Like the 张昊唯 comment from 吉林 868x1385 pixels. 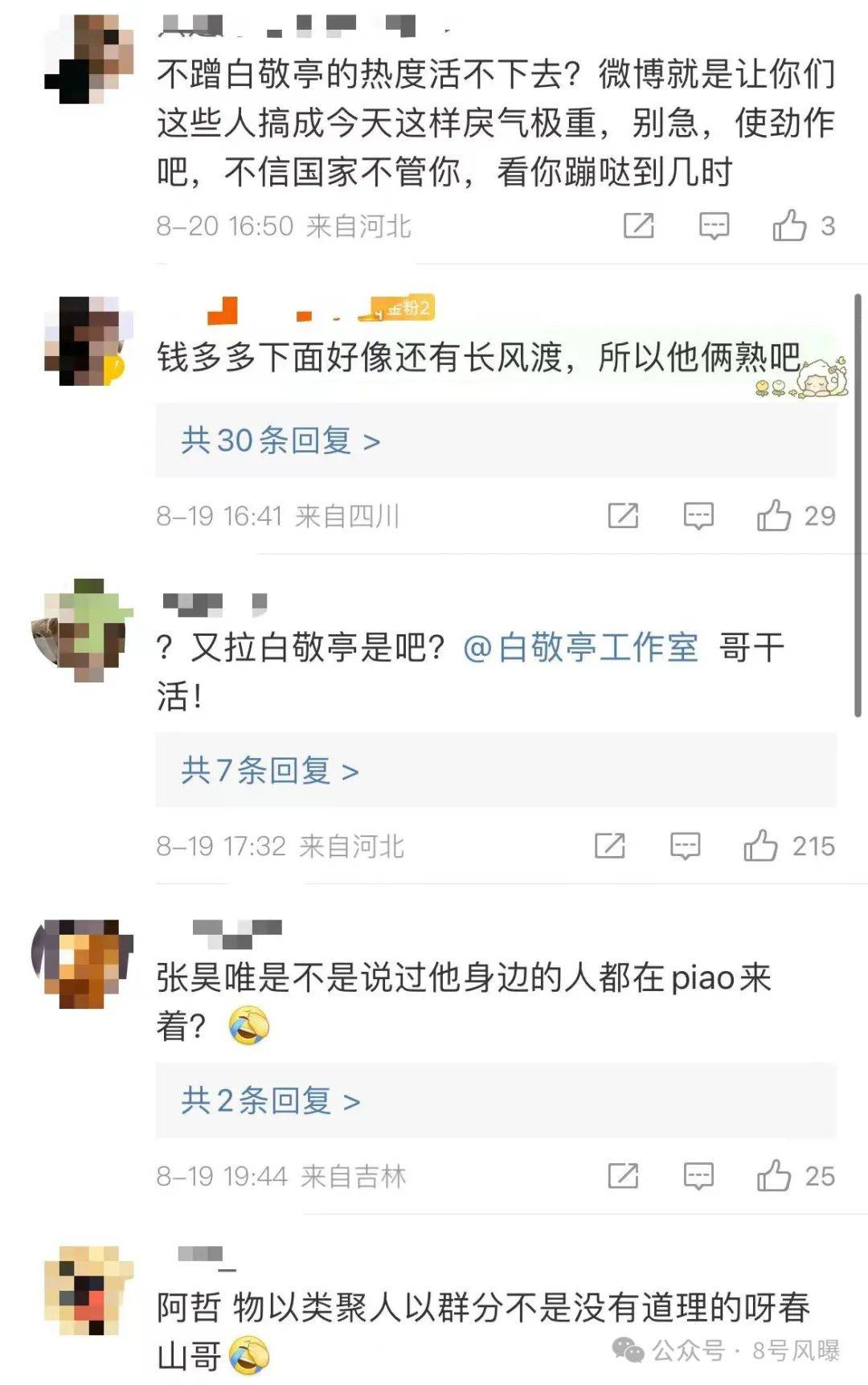point(774,1176)
